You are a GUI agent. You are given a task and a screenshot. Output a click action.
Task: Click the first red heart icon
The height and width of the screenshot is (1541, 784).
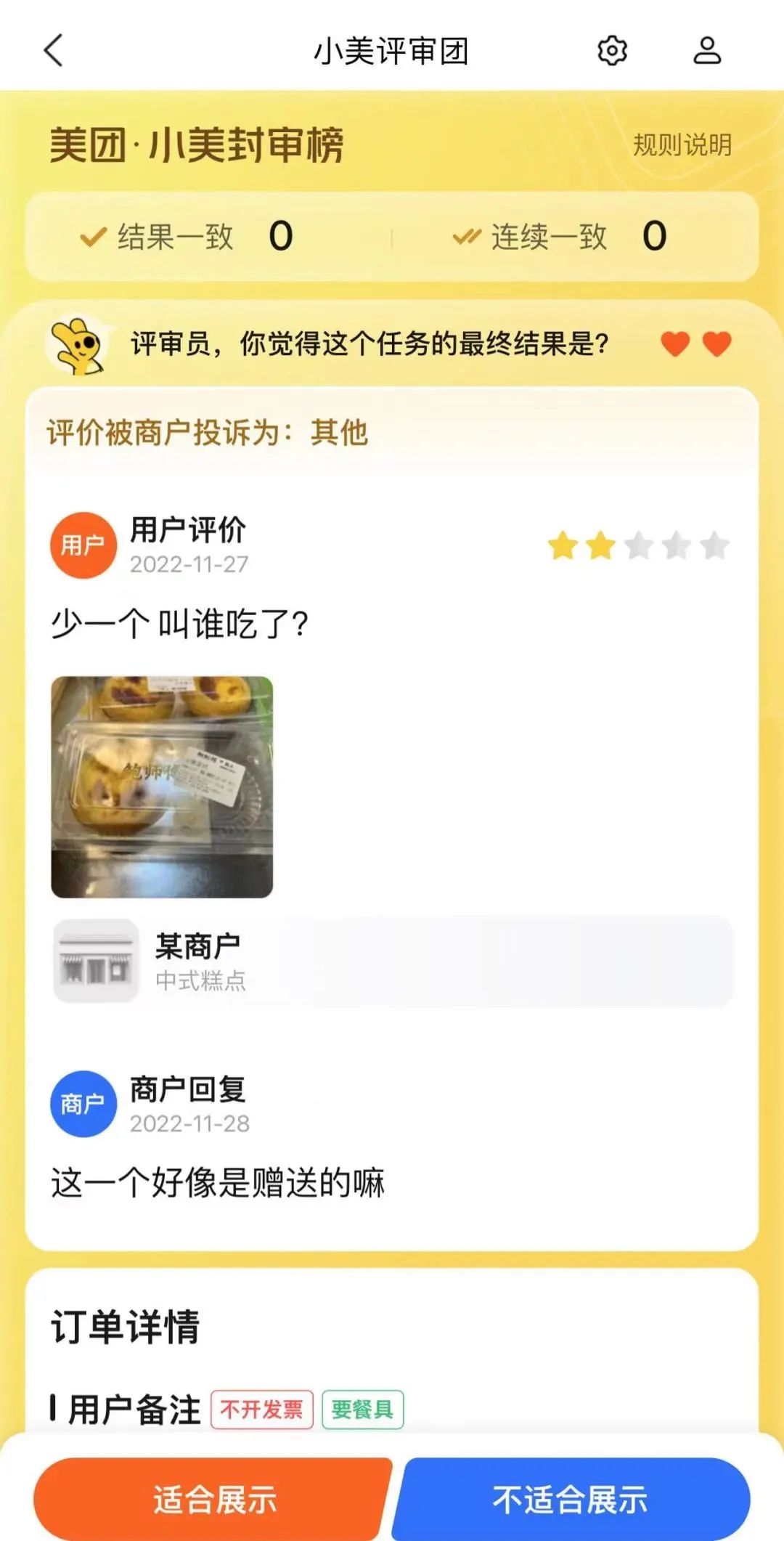(x=674, y=344)
